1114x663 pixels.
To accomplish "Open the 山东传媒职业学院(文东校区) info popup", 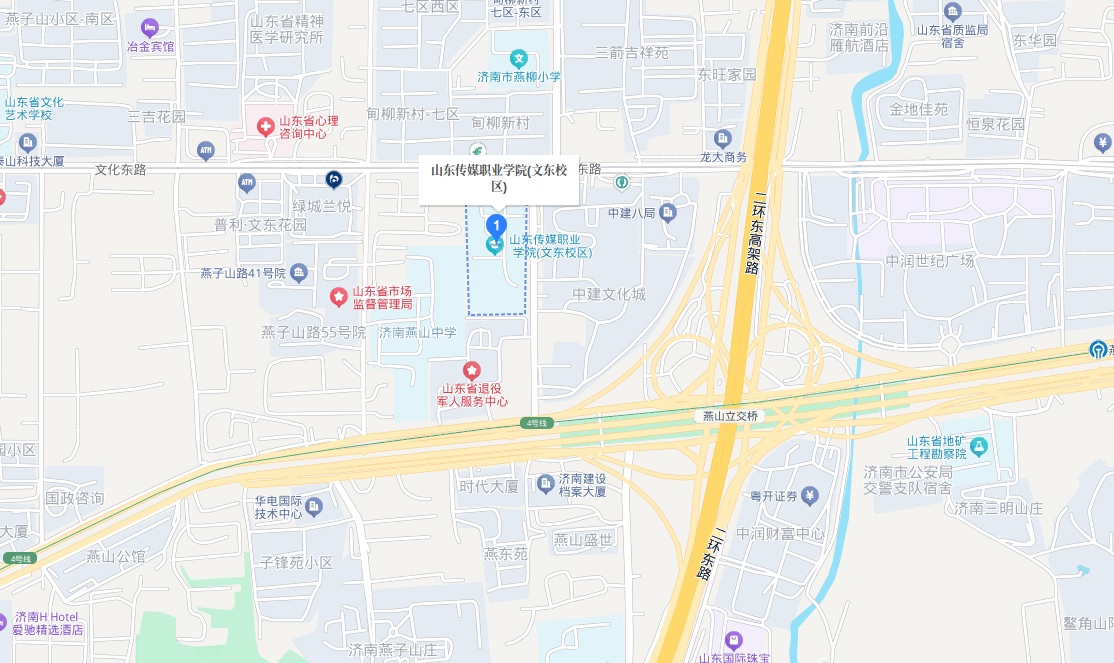I will (499, 178).
